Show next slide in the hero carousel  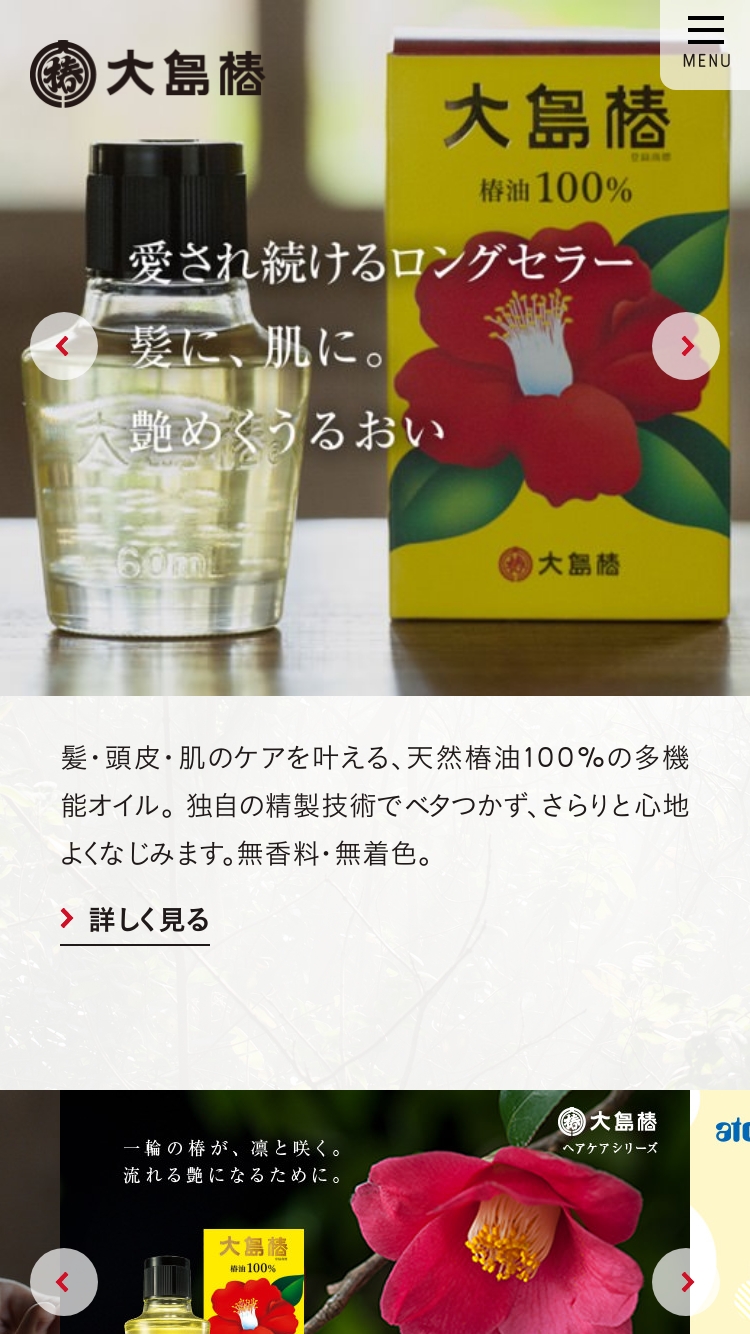[x=686, y=346]
